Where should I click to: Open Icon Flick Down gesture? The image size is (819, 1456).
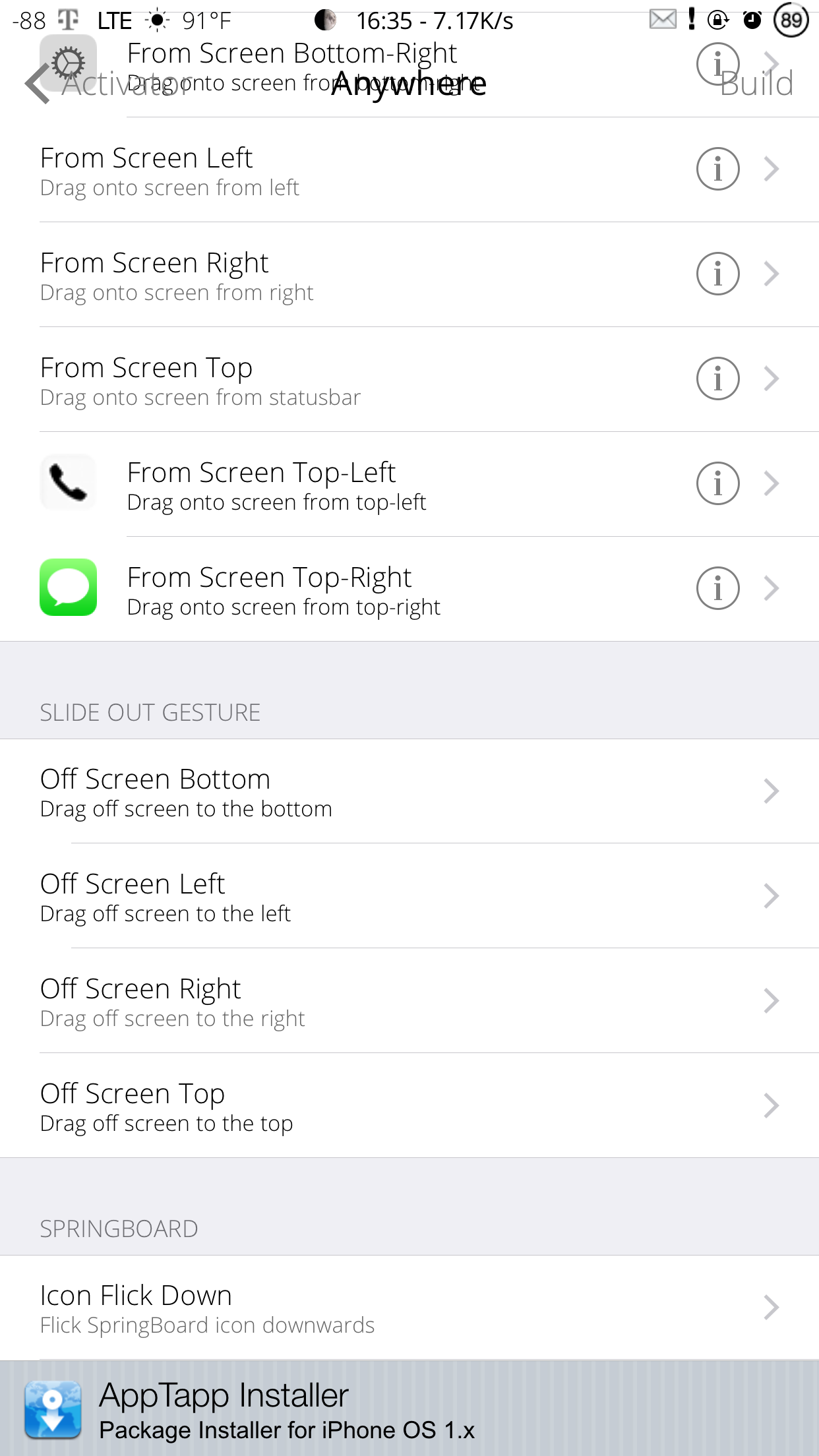pos(409,1308)
